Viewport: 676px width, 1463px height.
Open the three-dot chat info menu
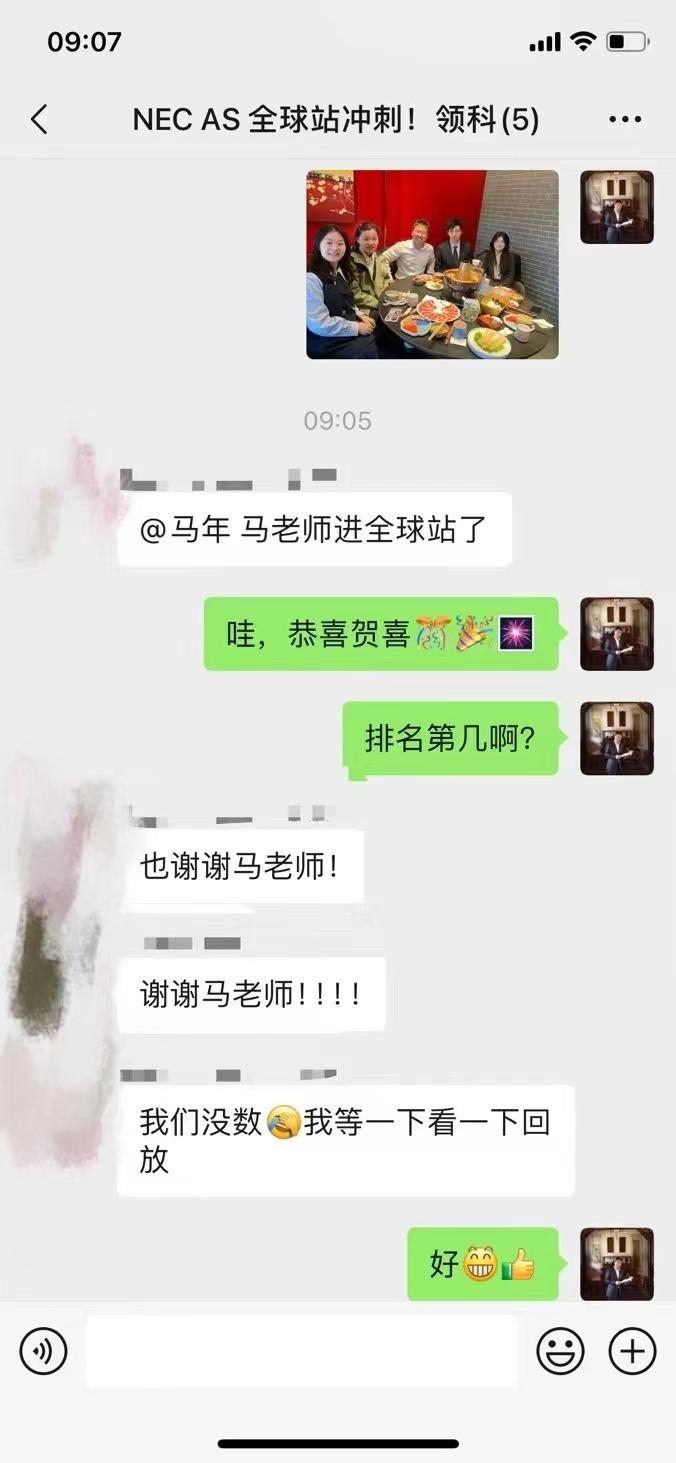pos(625,120)
